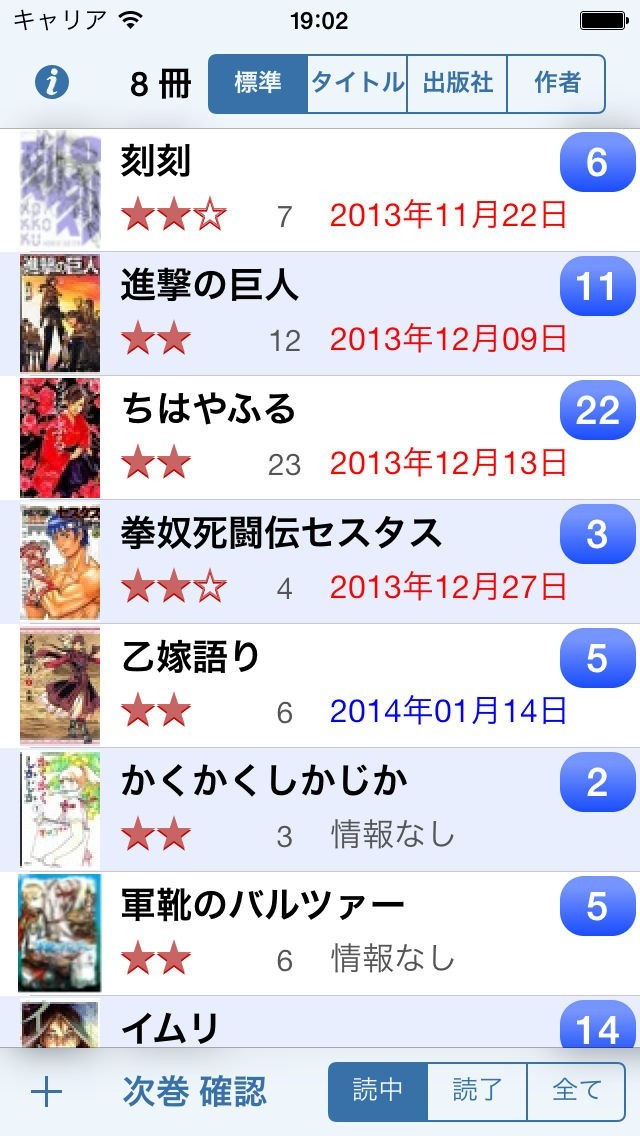
Task: Sort the list by タイトル
Action: [357, 83]
